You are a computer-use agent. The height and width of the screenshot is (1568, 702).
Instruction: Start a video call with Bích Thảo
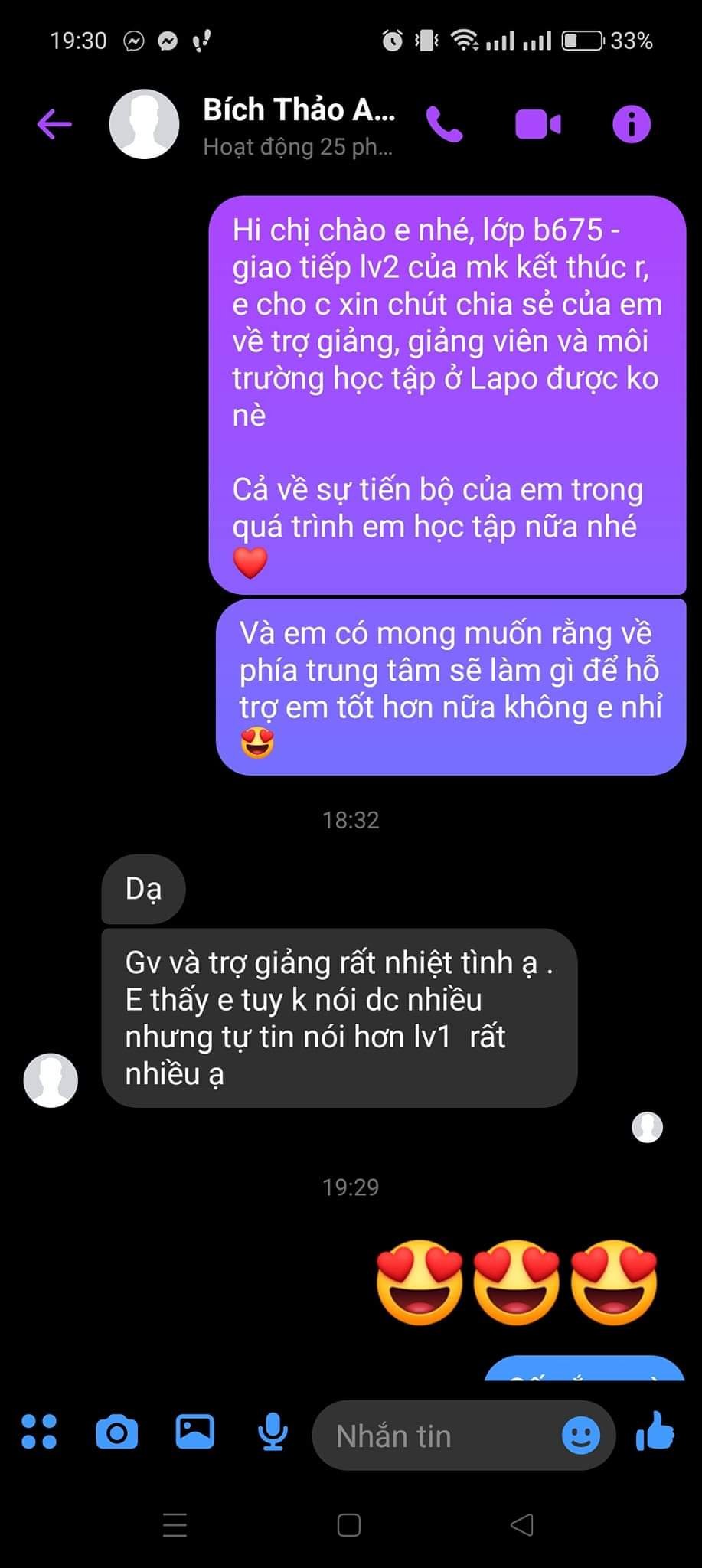[537, 124]
